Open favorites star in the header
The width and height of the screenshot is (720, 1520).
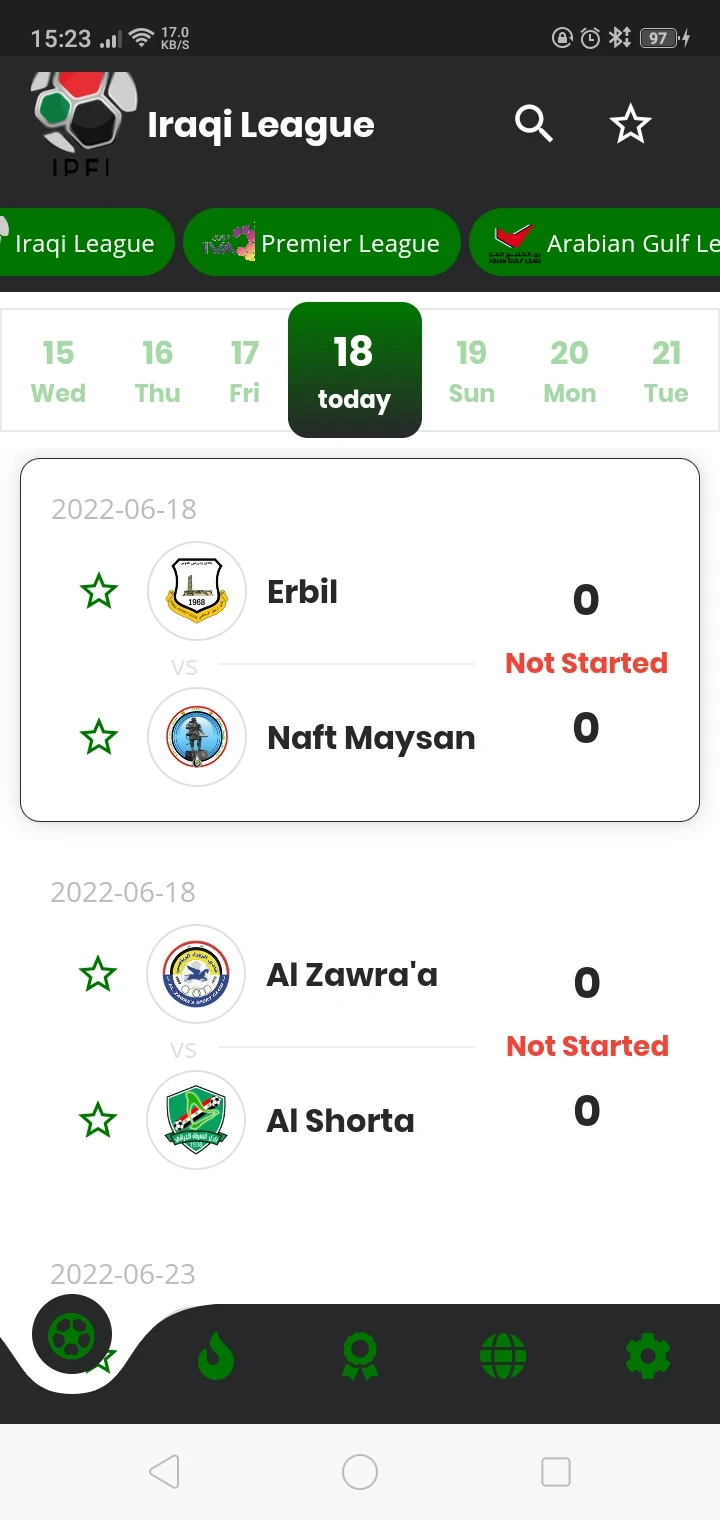click(x=630, y=125)
